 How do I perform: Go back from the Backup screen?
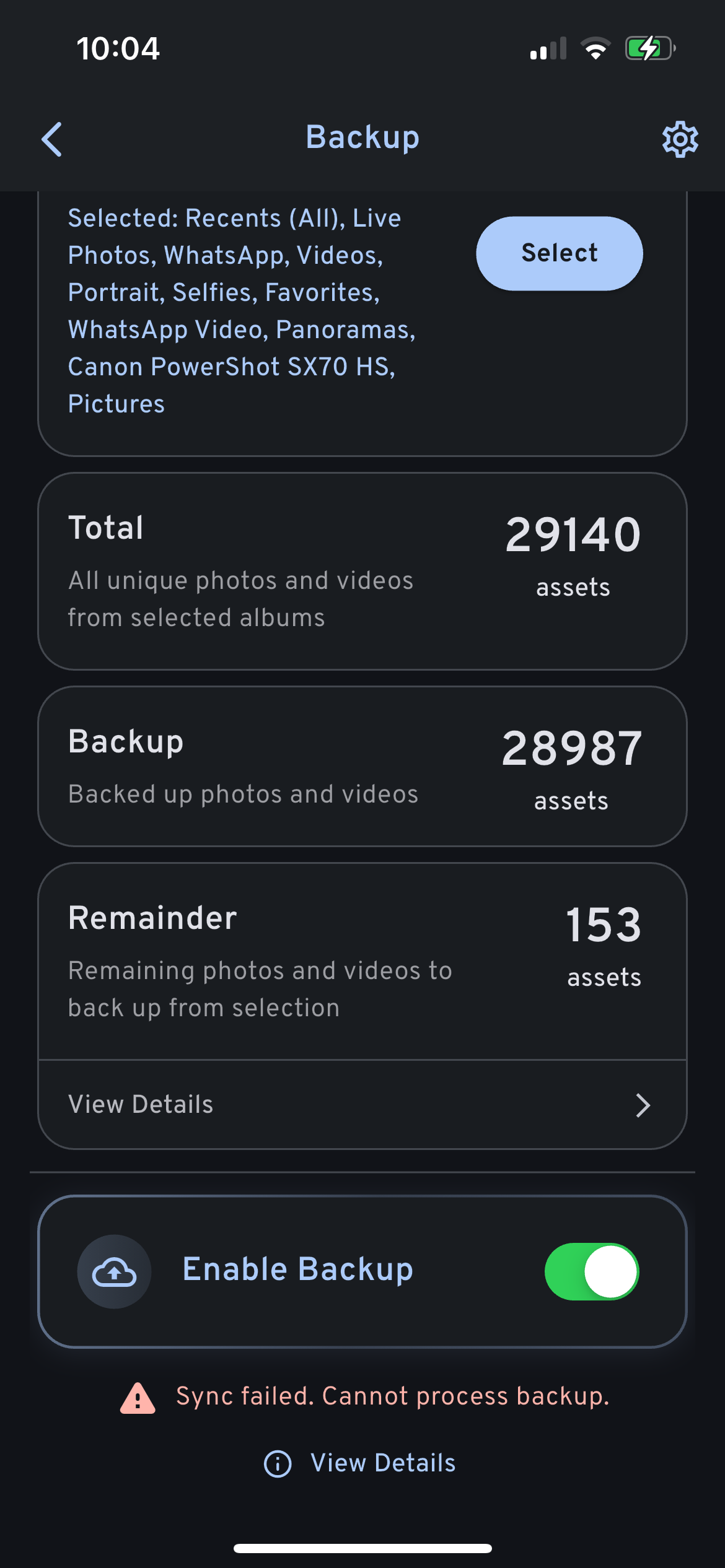tap(52, 139)
